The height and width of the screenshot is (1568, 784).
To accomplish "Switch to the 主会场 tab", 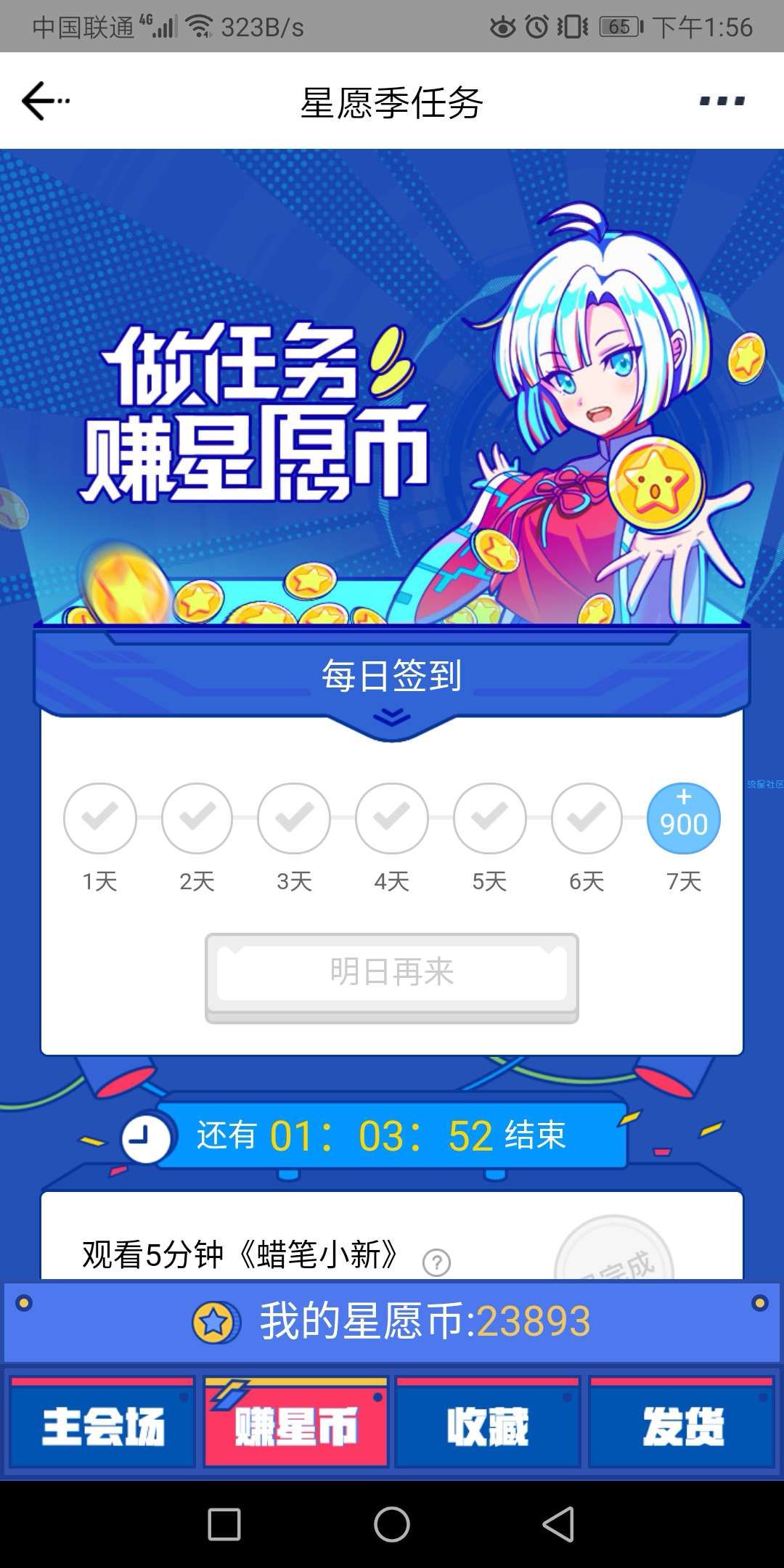I will click(102, 1426).
